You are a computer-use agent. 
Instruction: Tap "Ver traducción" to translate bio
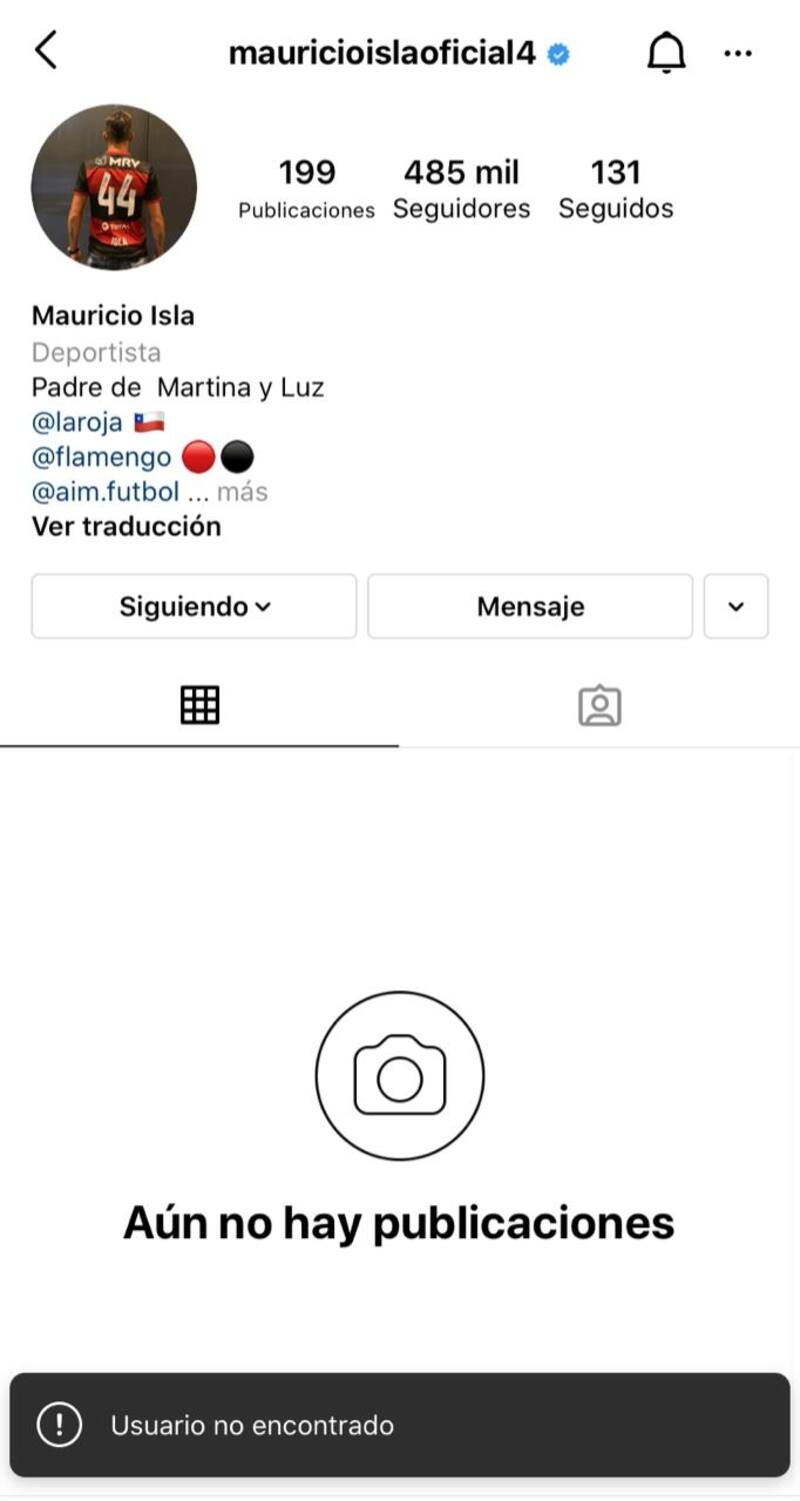click(126, 526)
